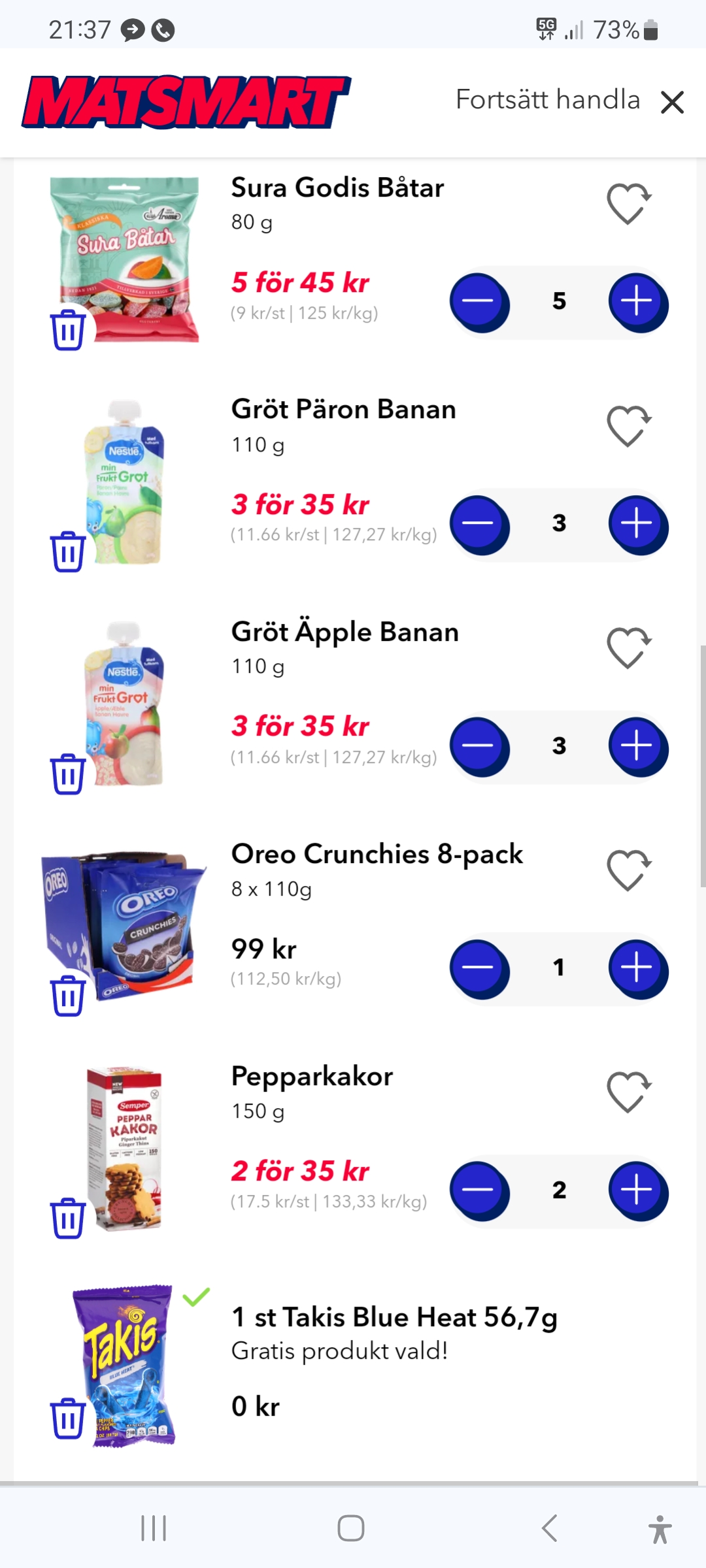Reduce Oreo Crunchies 8-pack quantity
The width and height of the screenshot is (706, 1568).
coord(479,968)
